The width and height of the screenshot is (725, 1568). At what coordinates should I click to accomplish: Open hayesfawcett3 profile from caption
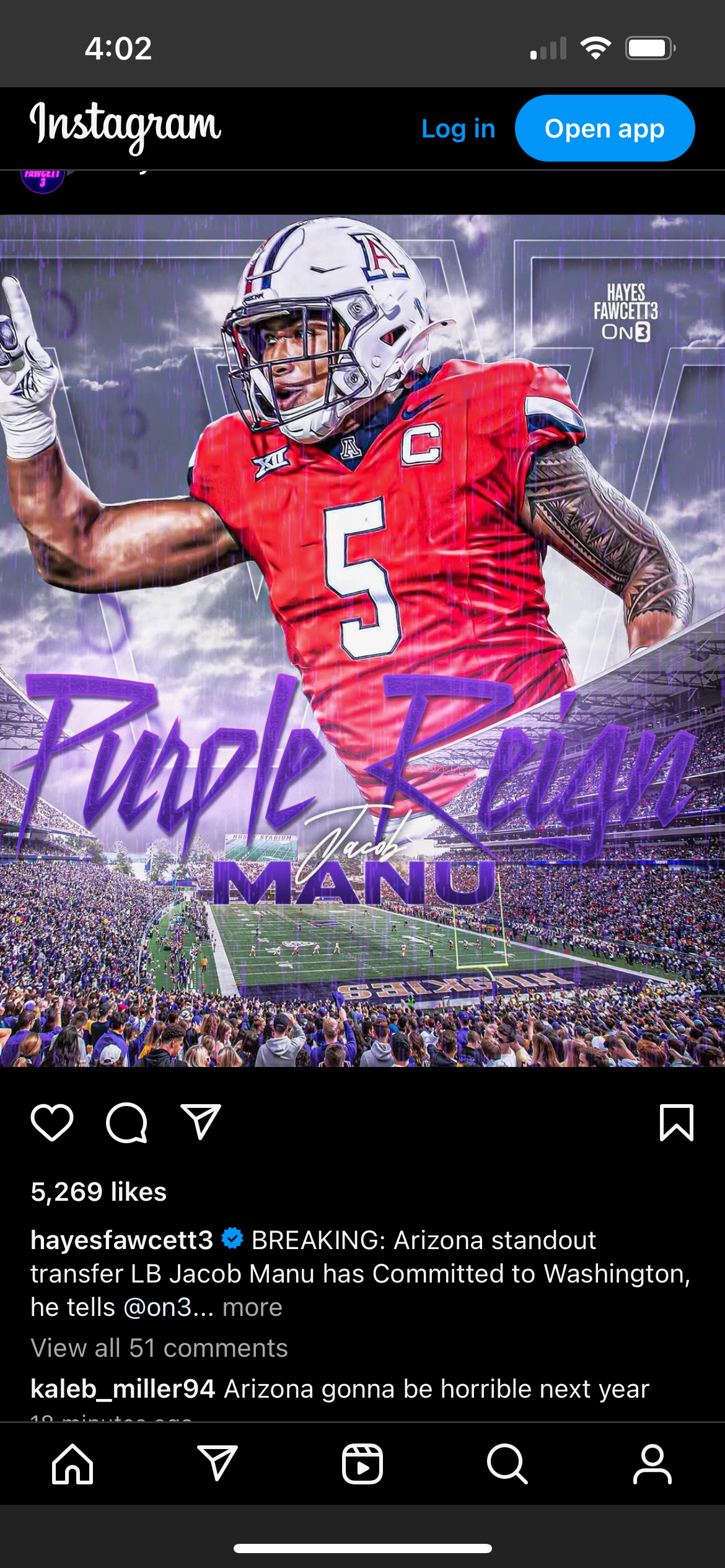point(121,1240)
